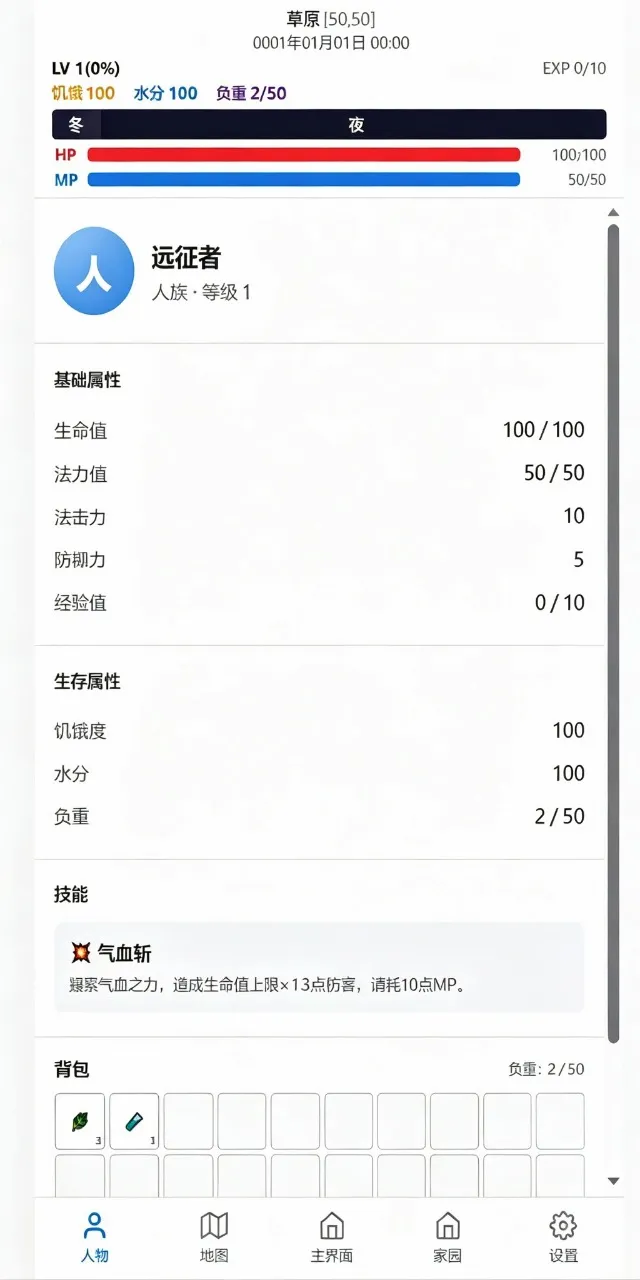
Task: Open the 家园 tab
Action: (448, 1238)
